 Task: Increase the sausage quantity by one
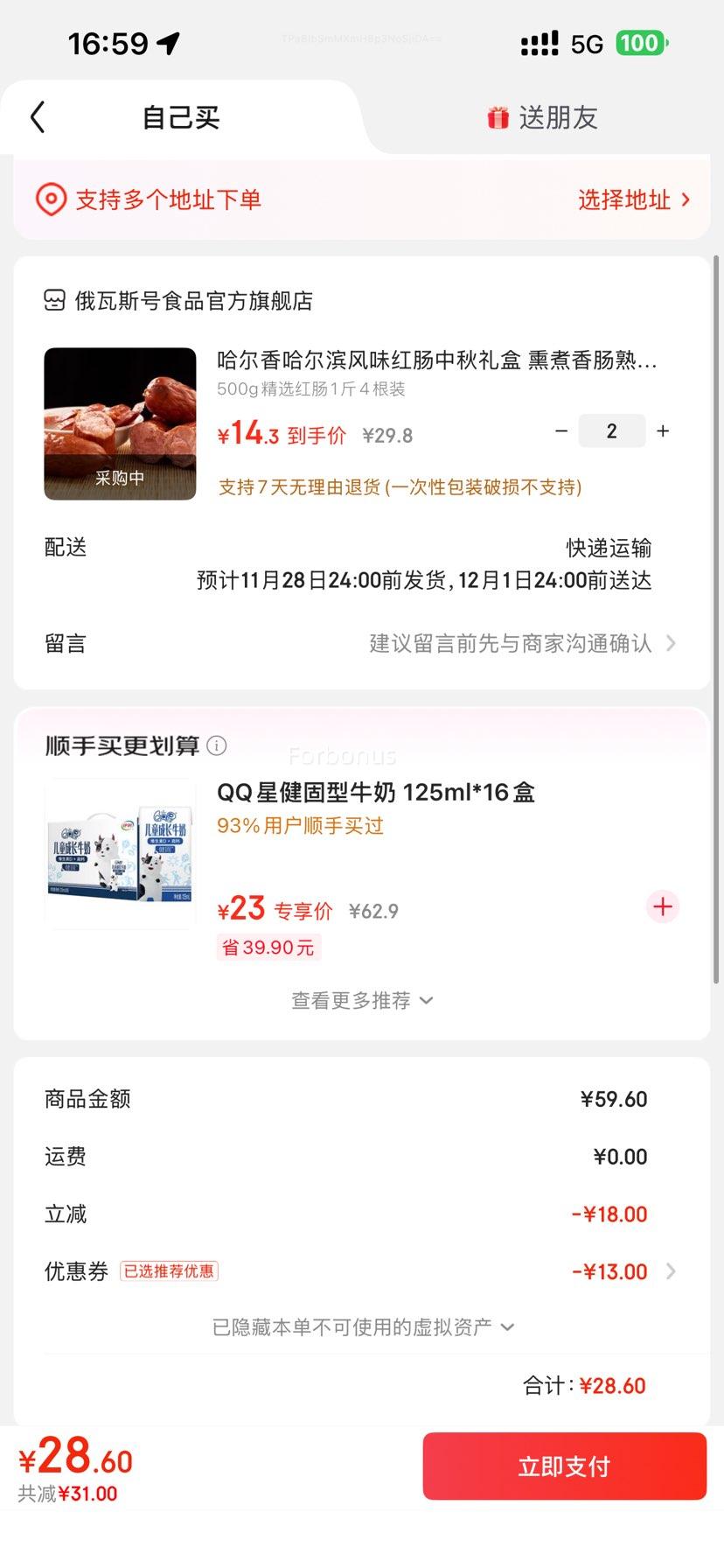coord(663,430)
